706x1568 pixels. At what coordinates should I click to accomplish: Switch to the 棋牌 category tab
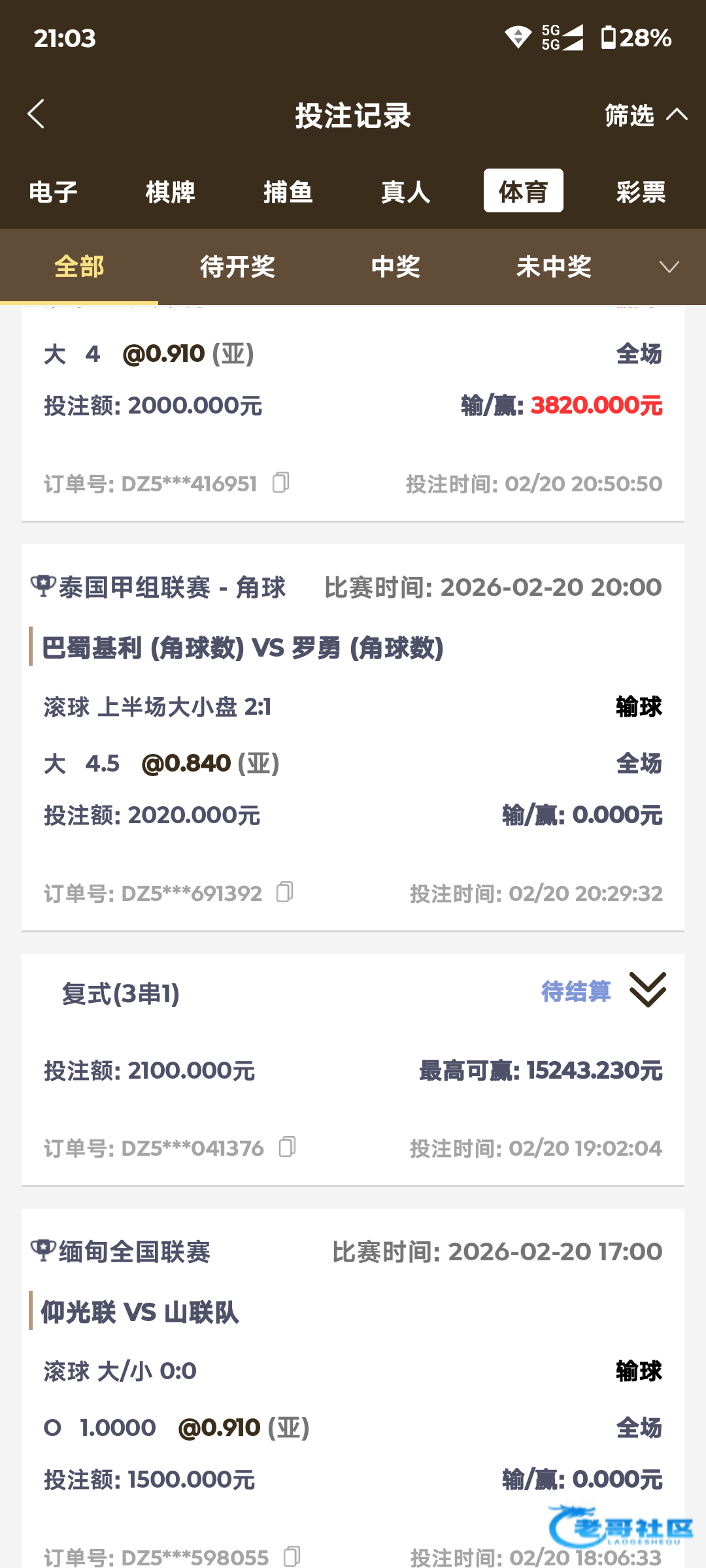[x=171, y=191]
